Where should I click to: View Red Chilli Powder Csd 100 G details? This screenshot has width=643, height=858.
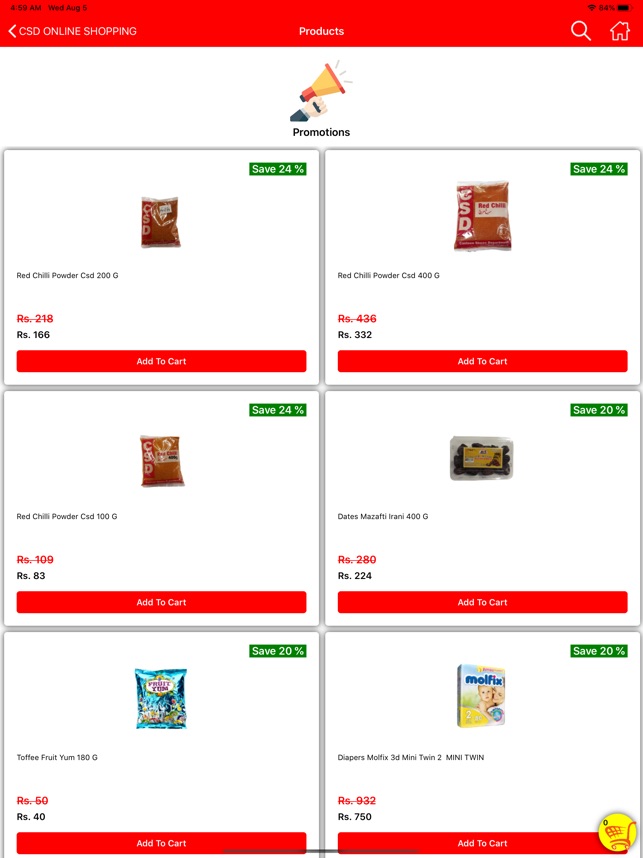[161, 461]
